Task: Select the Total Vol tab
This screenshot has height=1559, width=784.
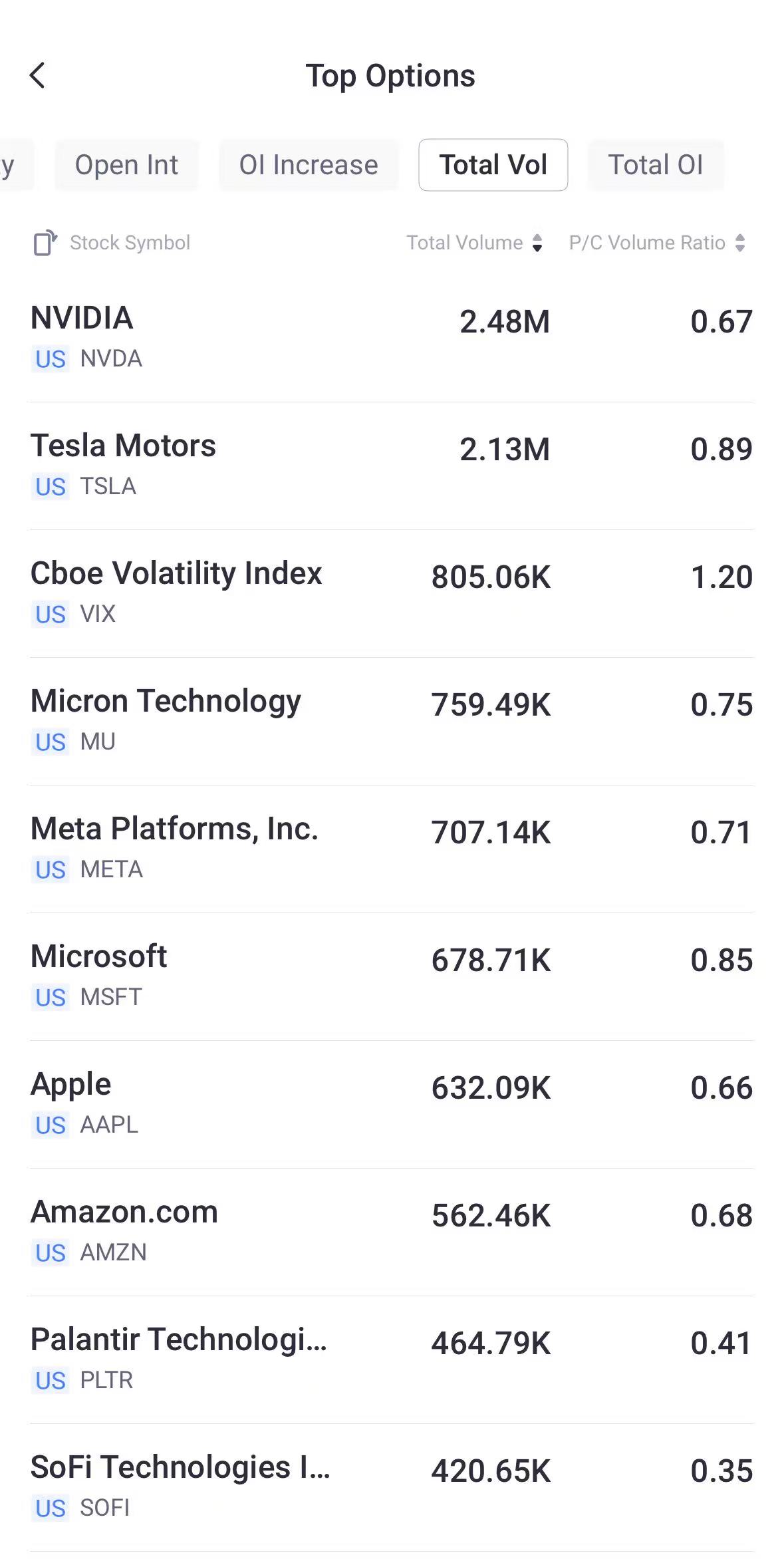Action: 493,164
